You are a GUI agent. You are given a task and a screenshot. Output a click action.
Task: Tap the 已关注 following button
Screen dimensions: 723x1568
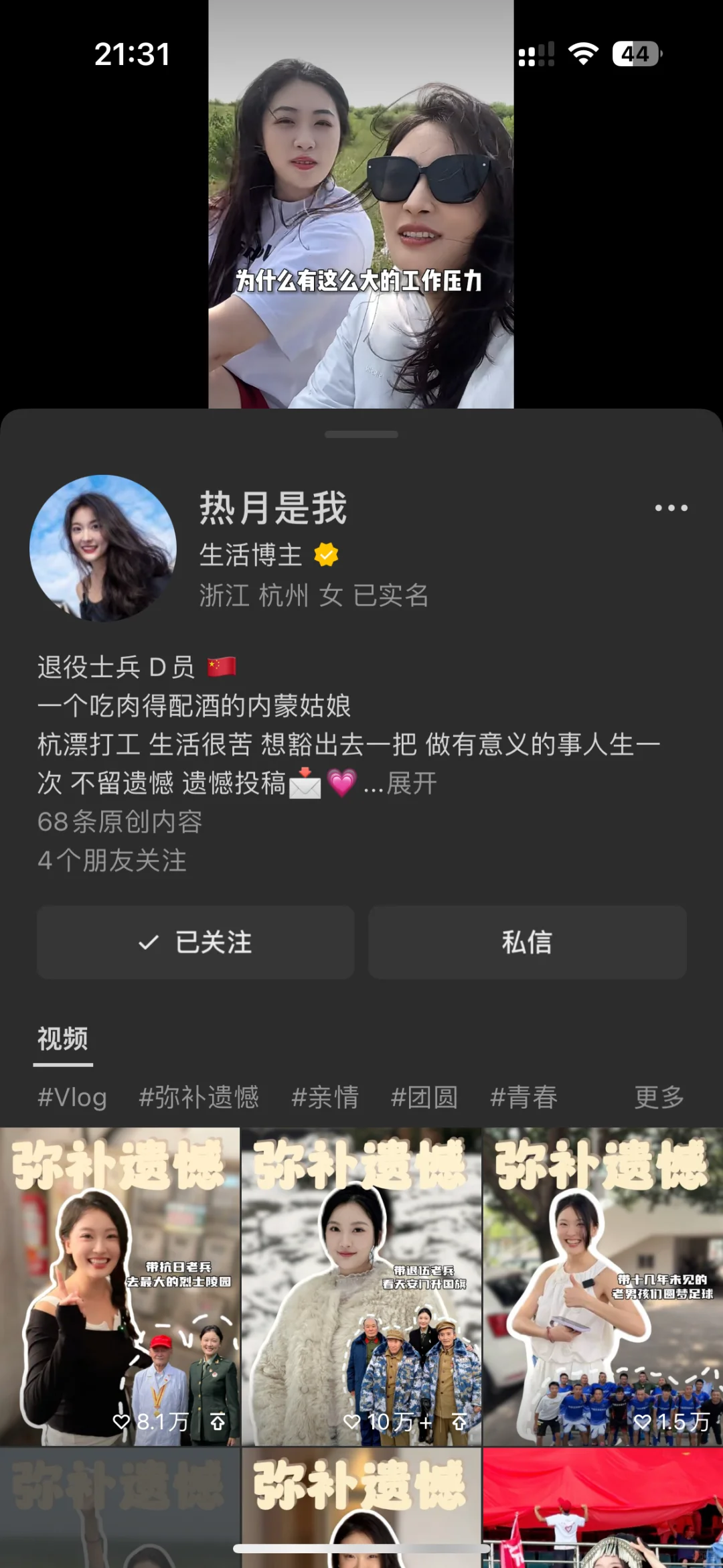click(195, 942)
